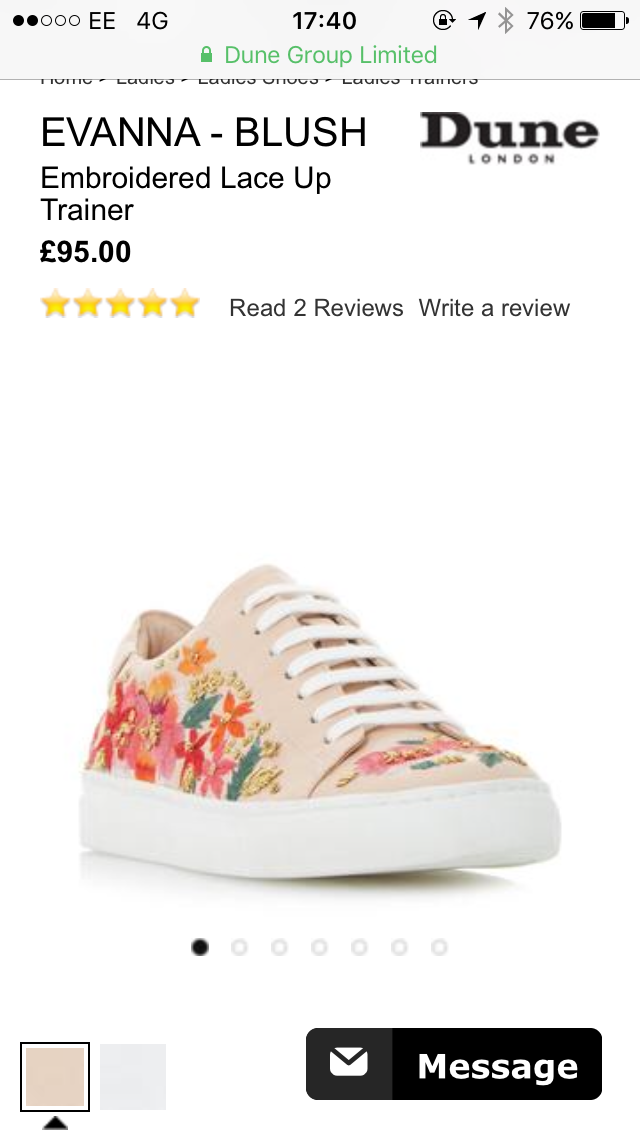
Task: Open the embroidered trainer product image
Action: [320, 720]
